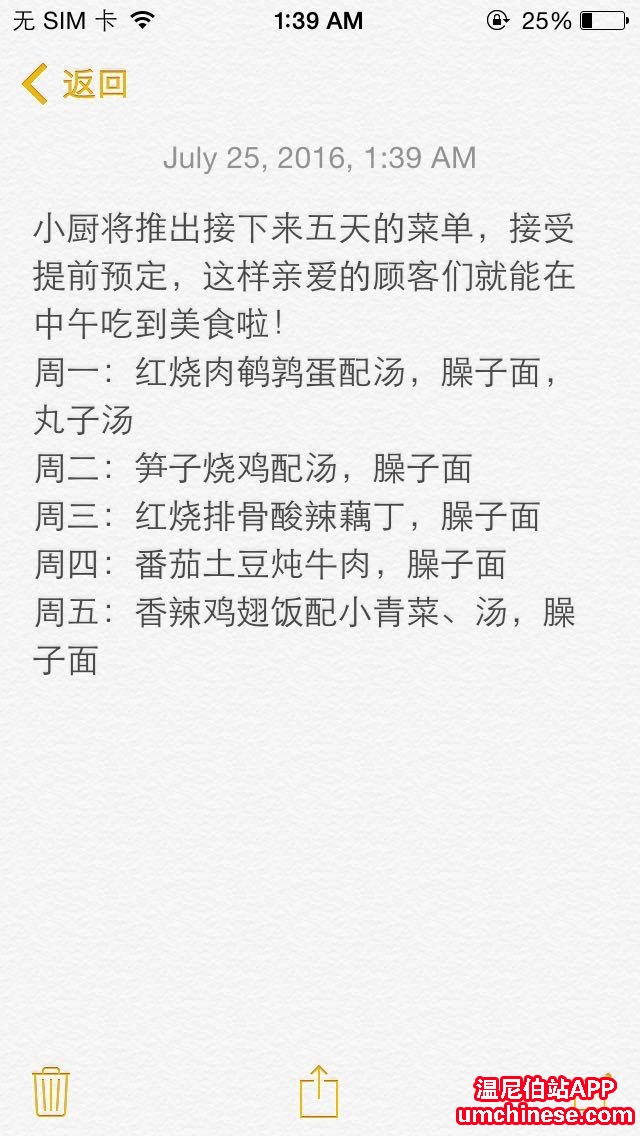Screen dimensions: 640x1136
Task: Go back via the 返回 button
Action: pos(74,84)
